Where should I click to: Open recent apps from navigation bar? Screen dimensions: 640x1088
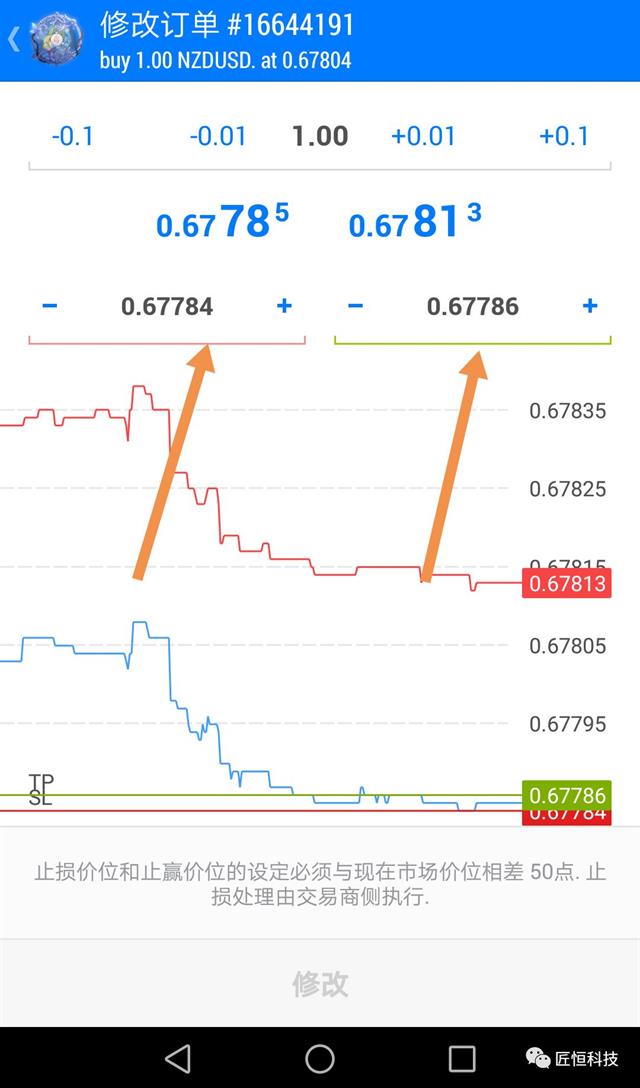click(462, 1058)
